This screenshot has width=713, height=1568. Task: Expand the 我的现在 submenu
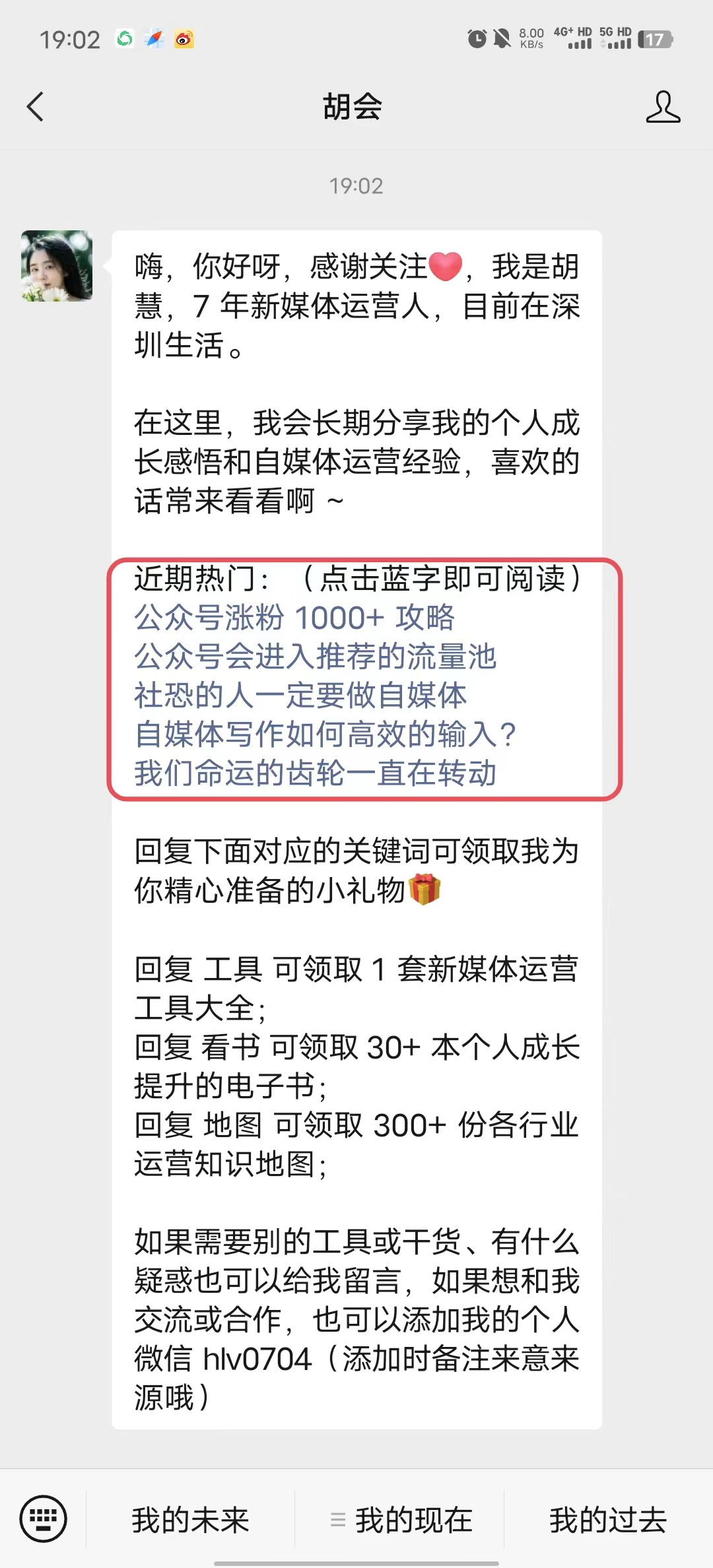409,1520
